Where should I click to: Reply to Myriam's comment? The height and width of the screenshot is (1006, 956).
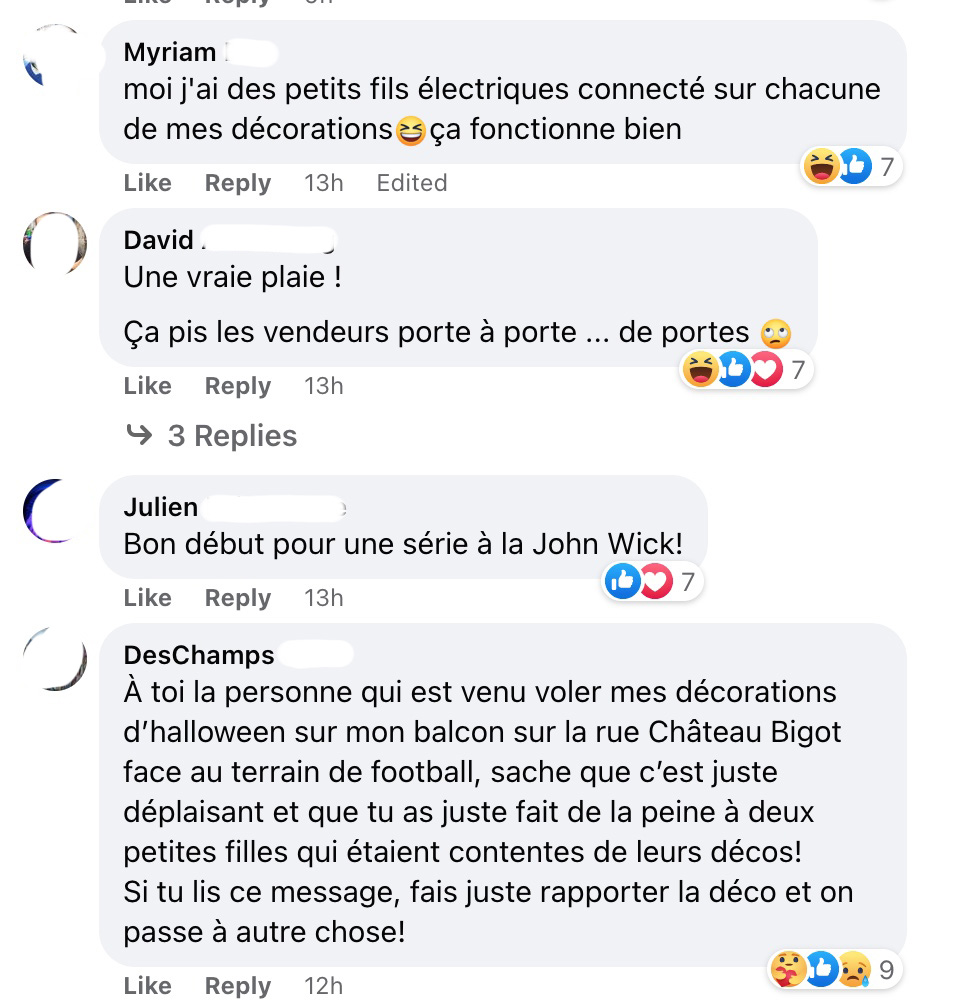point(237,183)
